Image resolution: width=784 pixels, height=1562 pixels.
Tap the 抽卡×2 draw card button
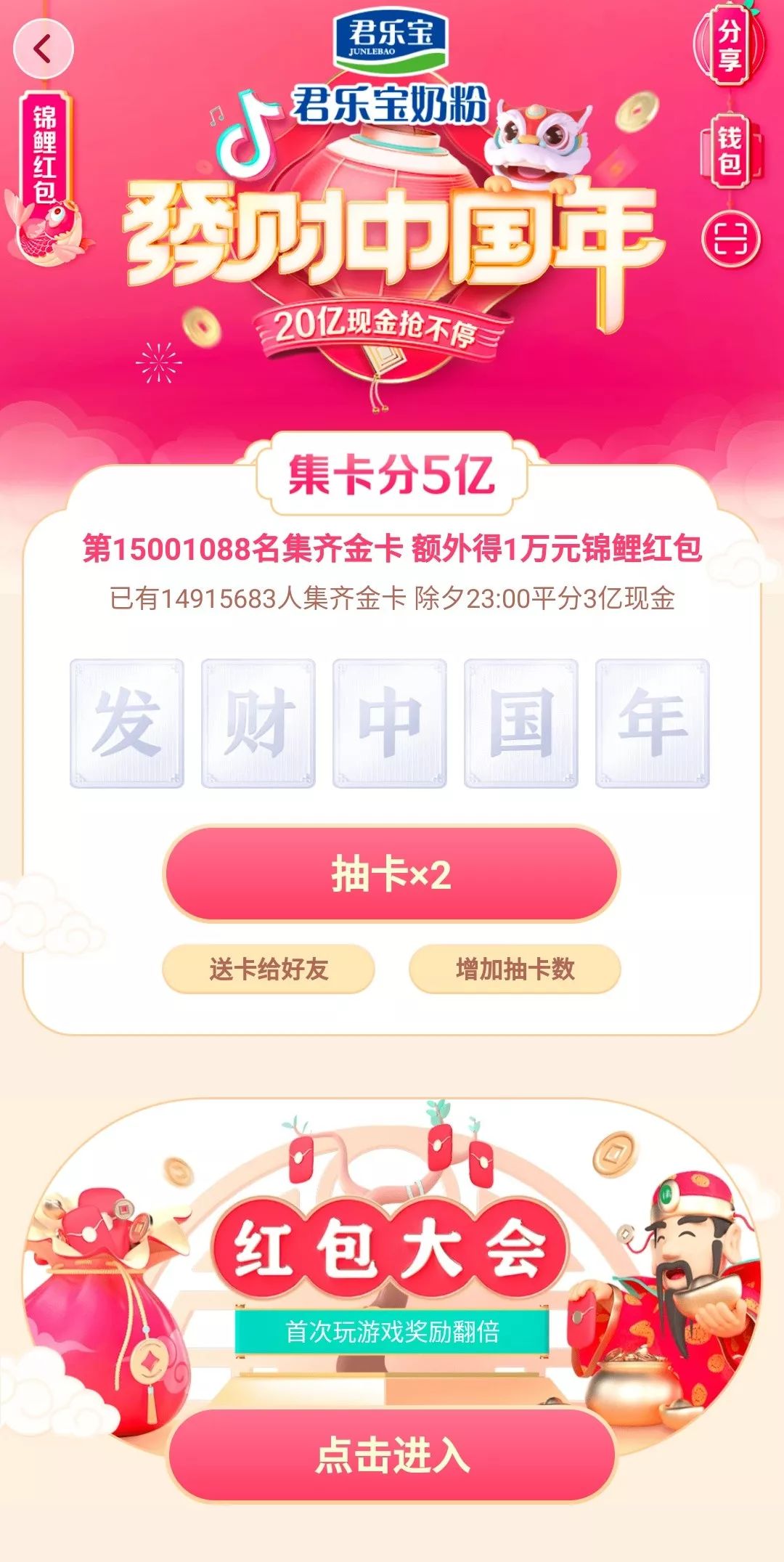click(391, 874)
